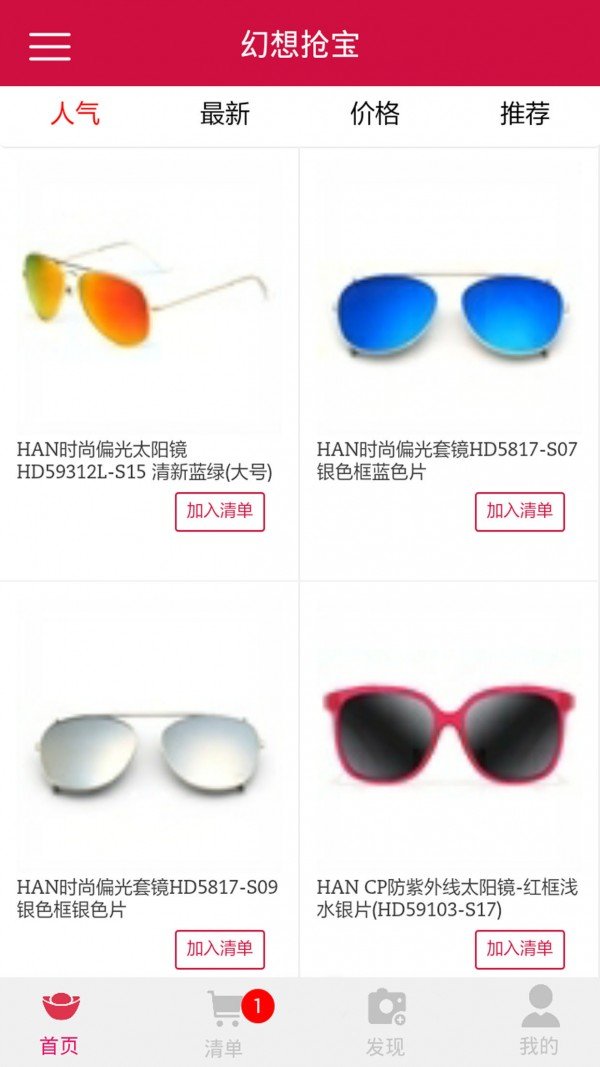Add HD59312L-S15 sunglasses to 清单

[x=220, y=511]
